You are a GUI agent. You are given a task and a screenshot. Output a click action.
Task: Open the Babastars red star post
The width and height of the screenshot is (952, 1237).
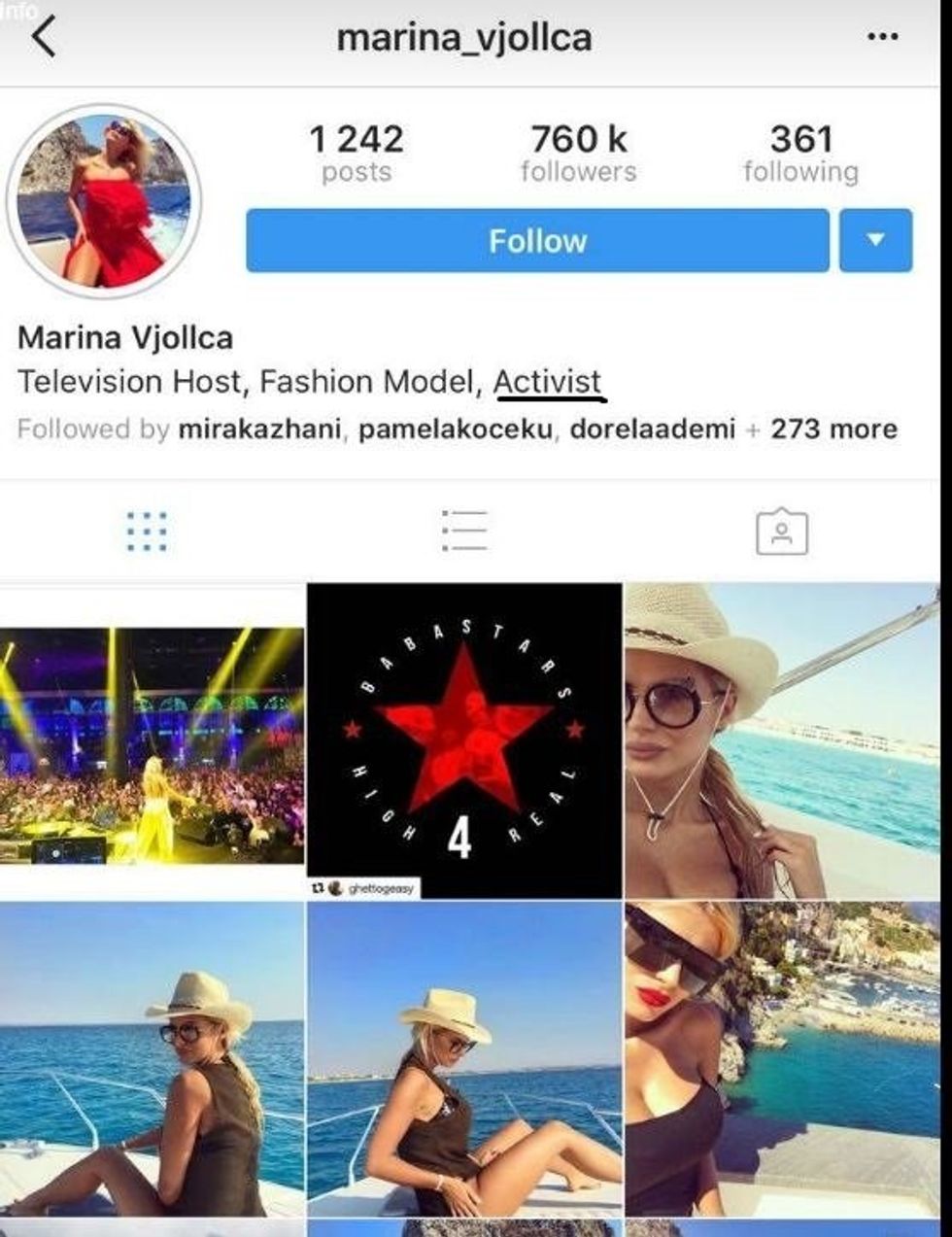pos(464,740)
